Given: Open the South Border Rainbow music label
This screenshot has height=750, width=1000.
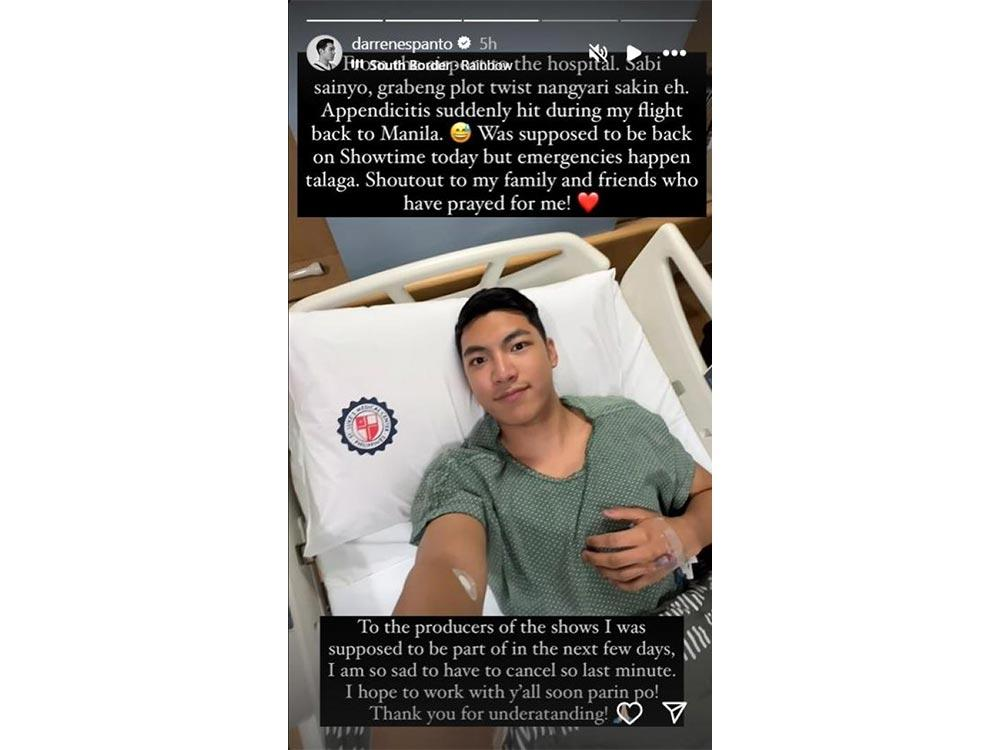Looking at the screenshot, I should click(430, 66).
